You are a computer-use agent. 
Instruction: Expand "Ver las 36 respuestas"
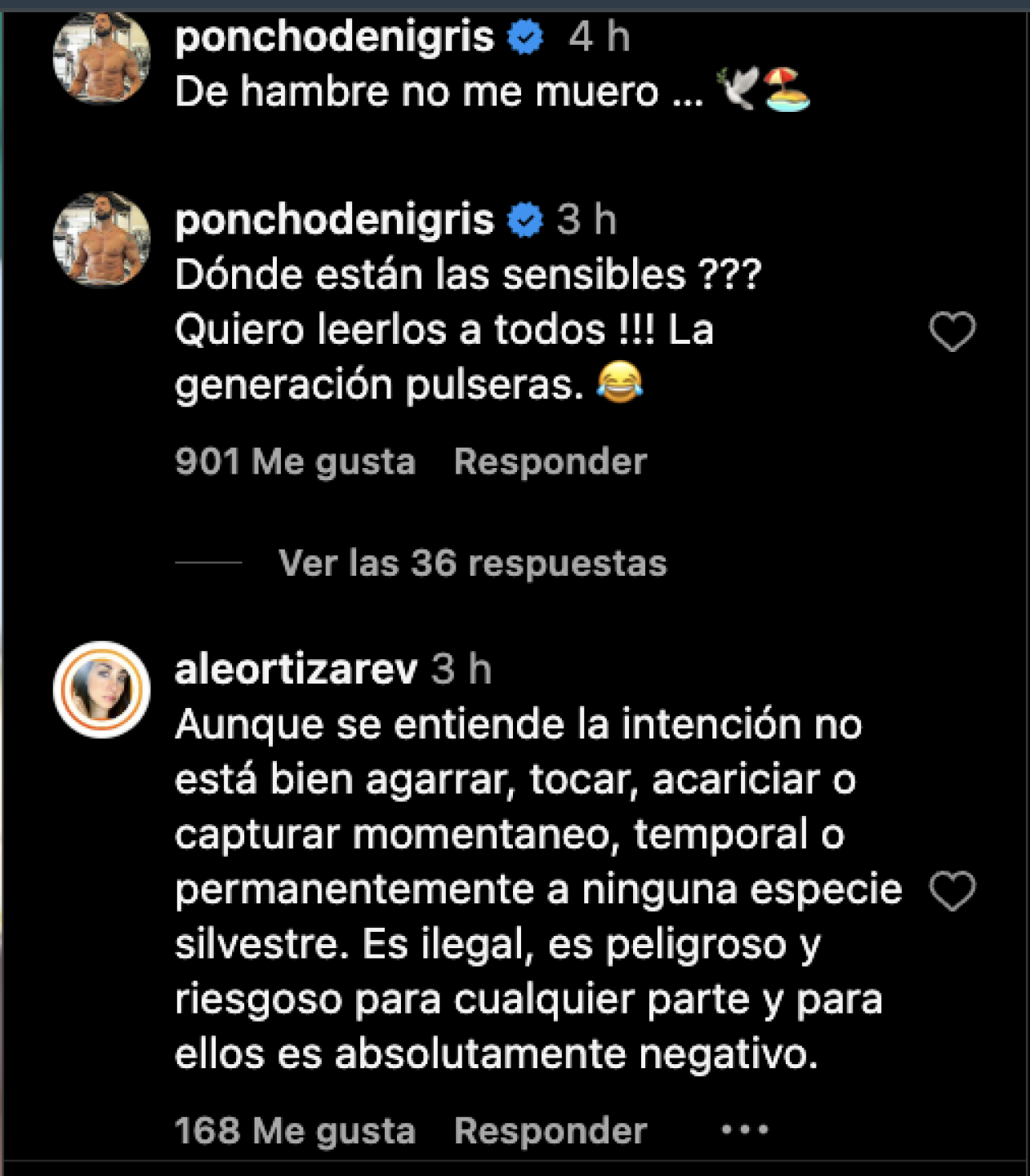tap(472, 563)
